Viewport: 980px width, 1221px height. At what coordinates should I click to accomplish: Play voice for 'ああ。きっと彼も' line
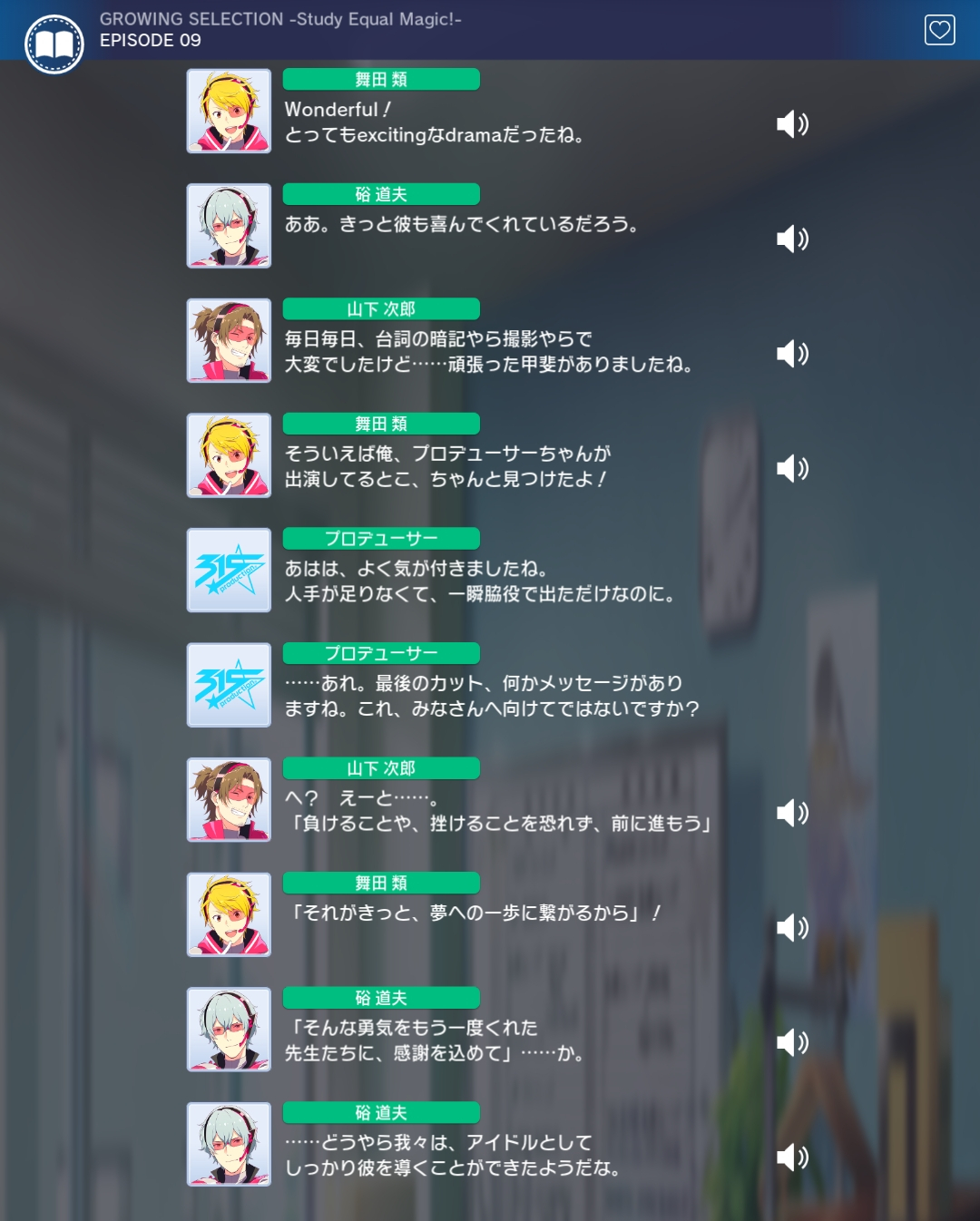[791, 239]
